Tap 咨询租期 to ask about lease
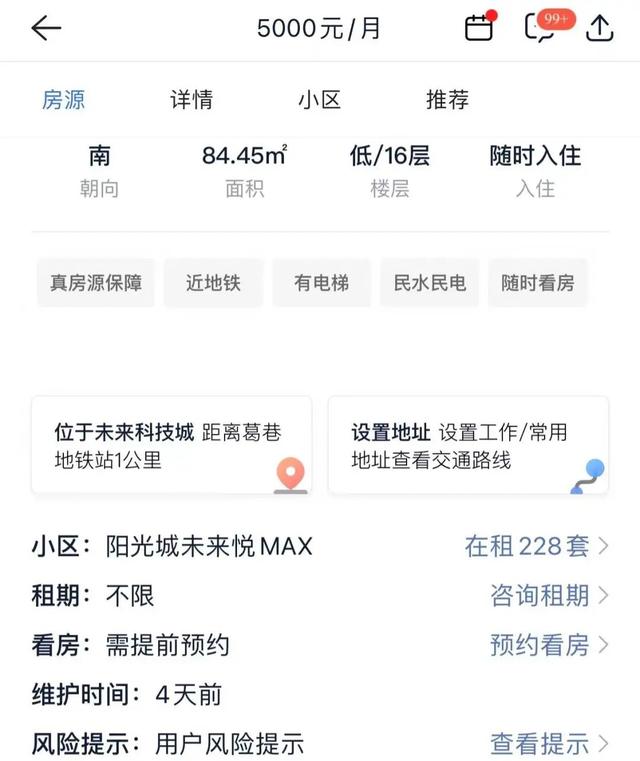 coord(549,595)
